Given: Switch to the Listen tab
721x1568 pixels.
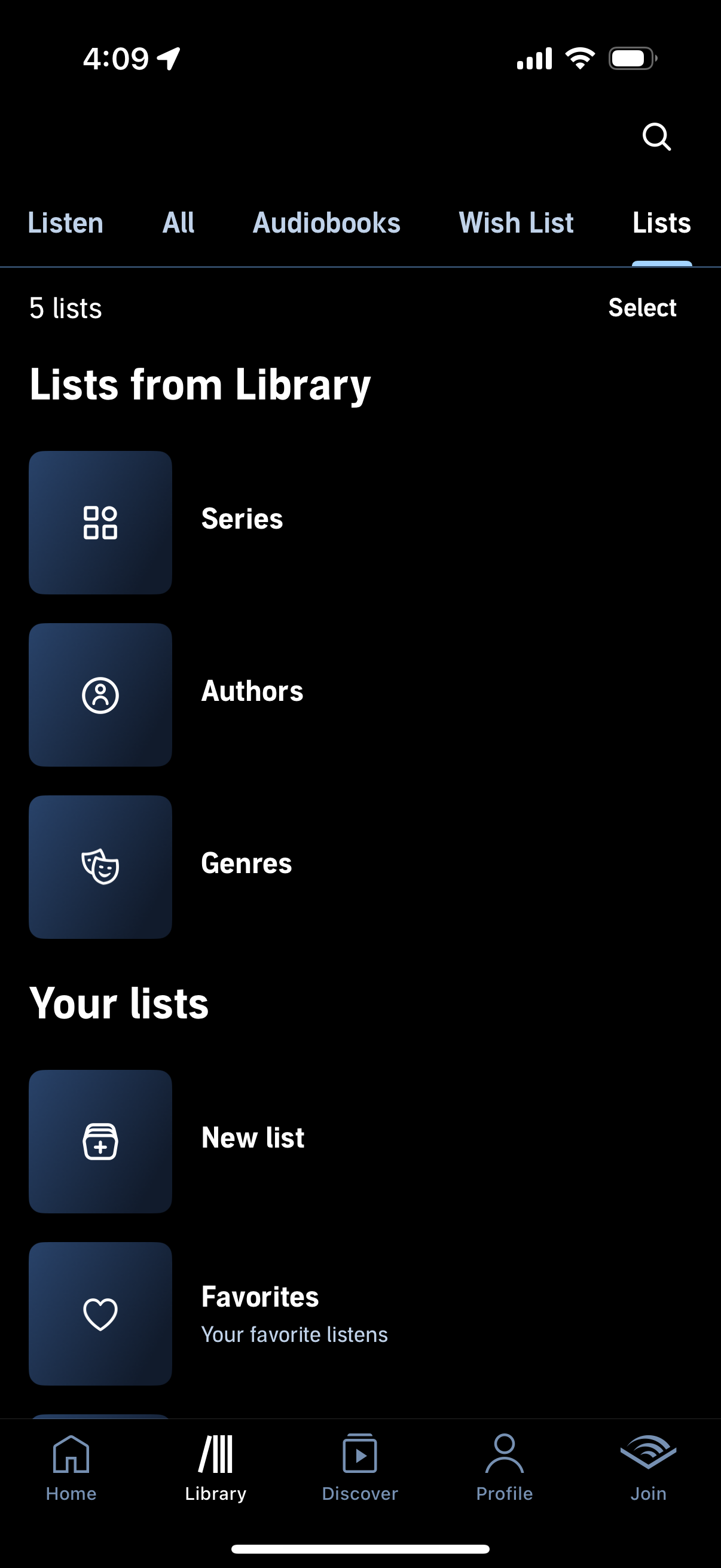Looking at the screenshot, I should (65, 223).
